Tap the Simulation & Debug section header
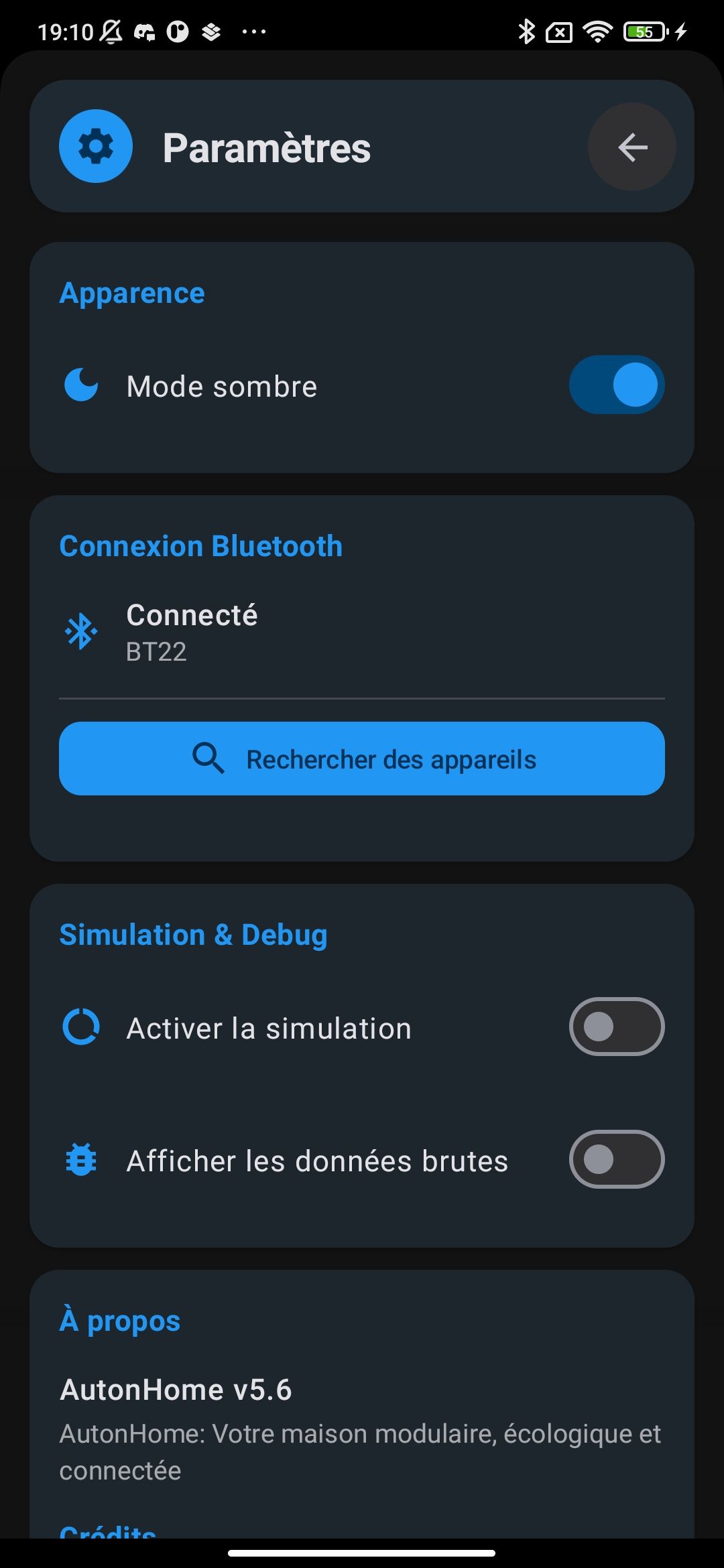The width and height of the screenshot is (724, 1568). click(x=193, y=934)
